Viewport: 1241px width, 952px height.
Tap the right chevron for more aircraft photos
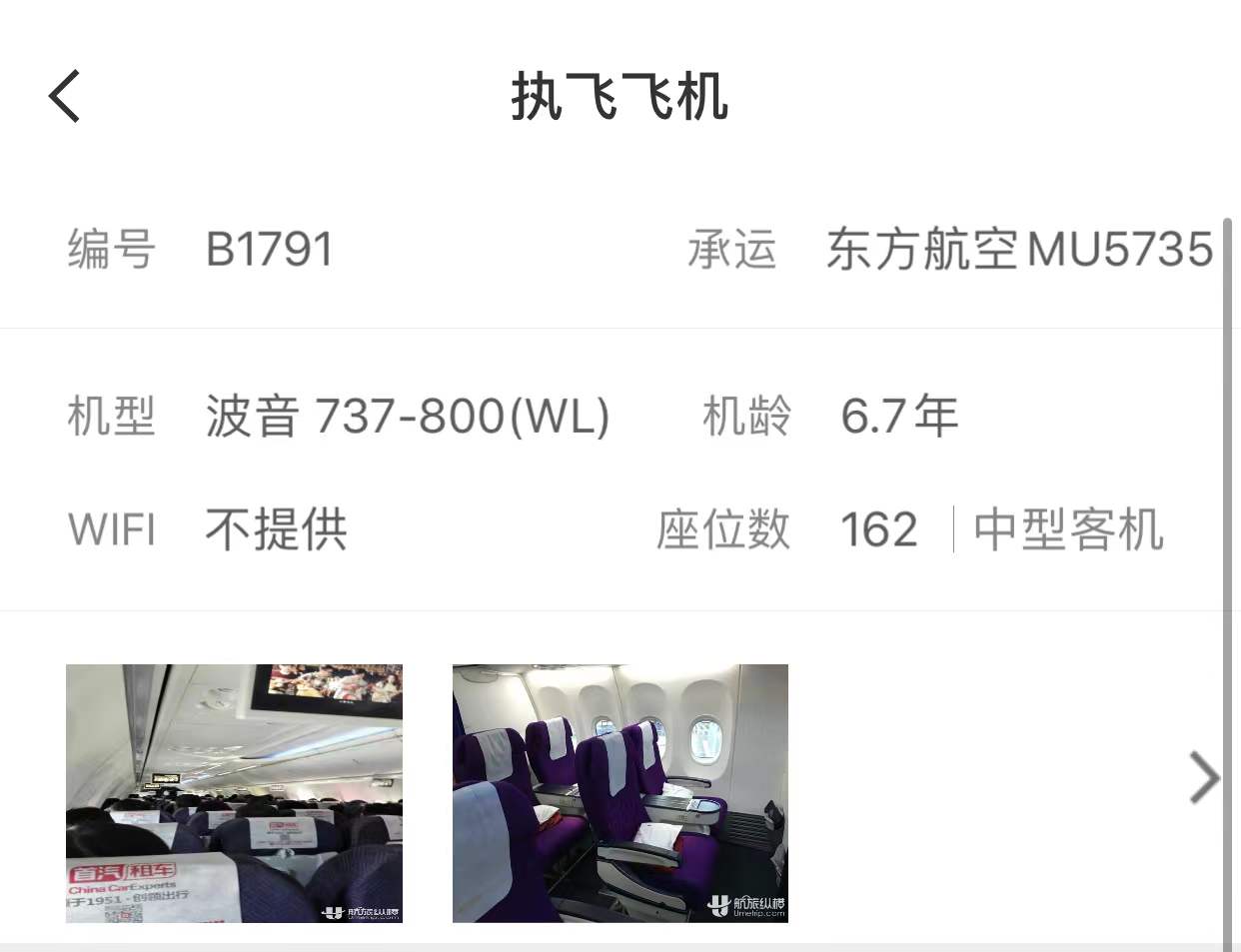[x=1204, y=778]
